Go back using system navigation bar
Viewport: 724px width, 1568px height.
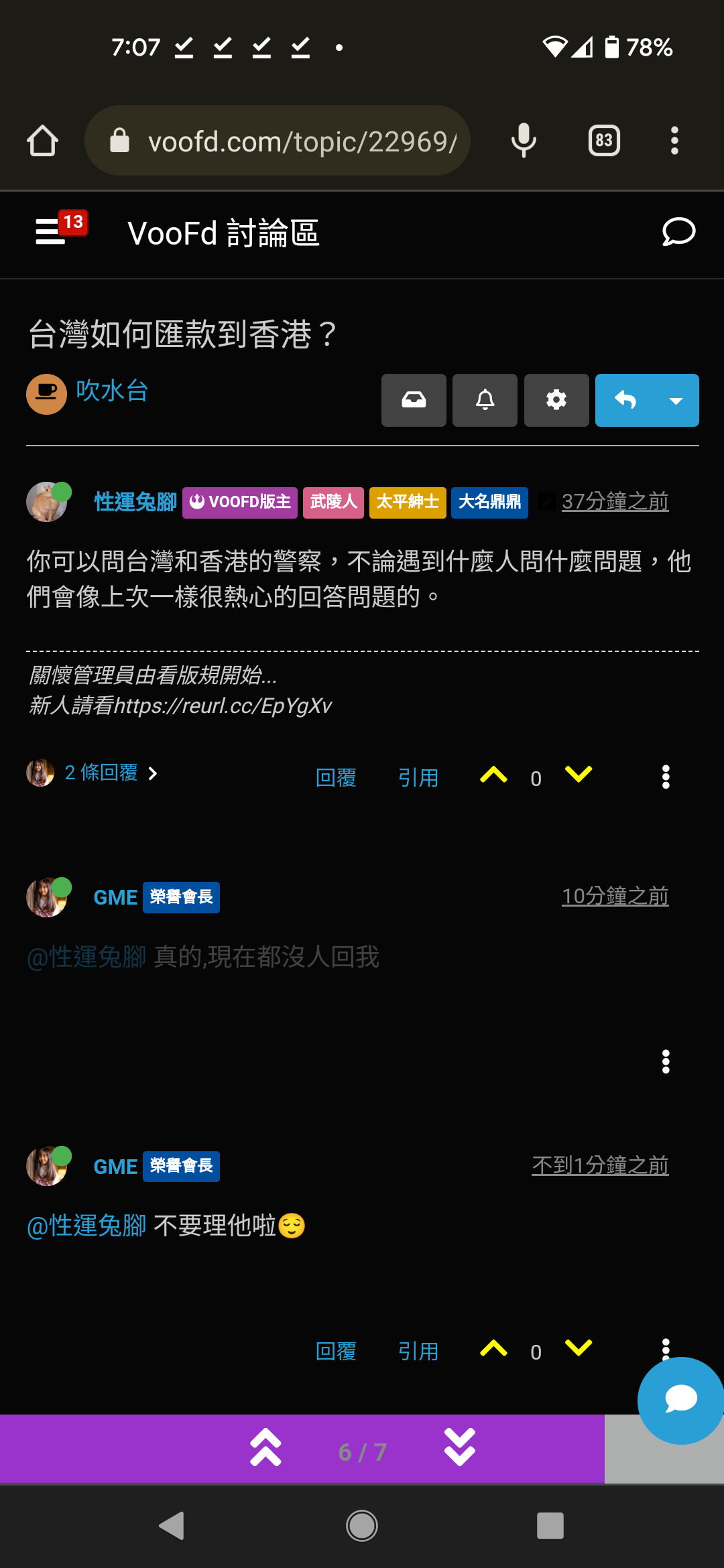pyautogui.click(x=172, y=1526)
